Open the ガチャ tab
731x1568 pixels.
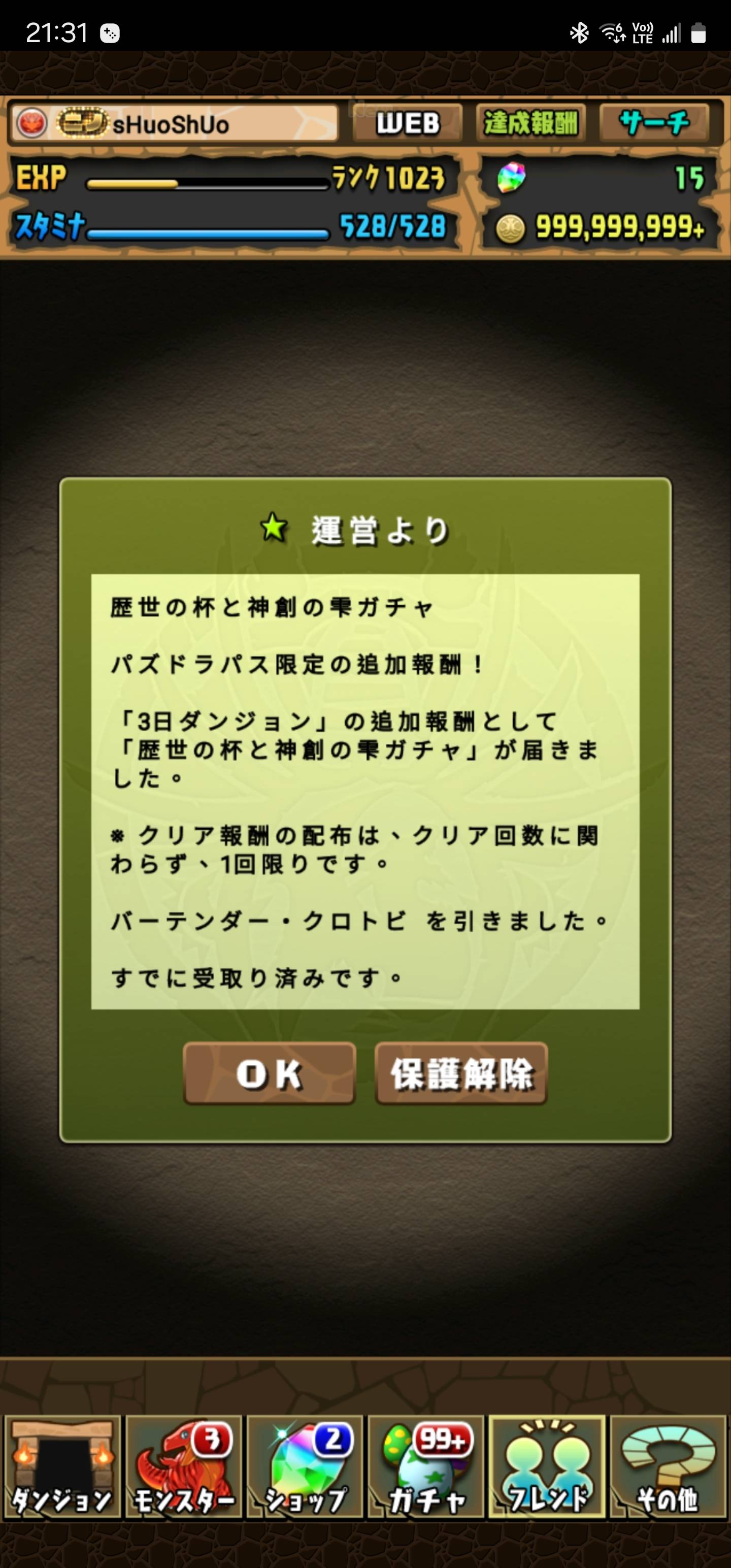click(426, 1467)
